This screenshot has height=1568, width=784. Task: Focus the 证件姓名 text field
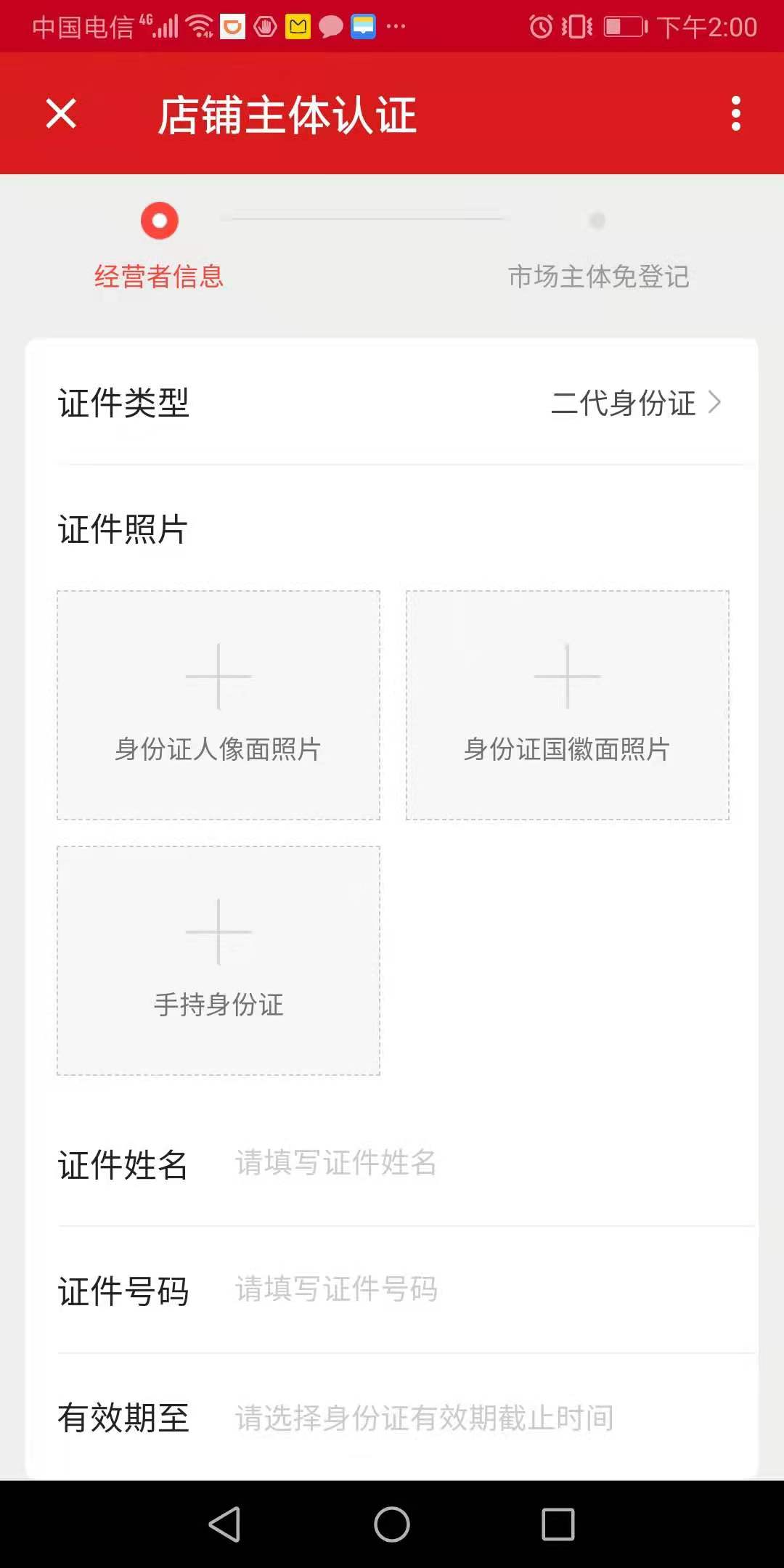pos(479,1163)
